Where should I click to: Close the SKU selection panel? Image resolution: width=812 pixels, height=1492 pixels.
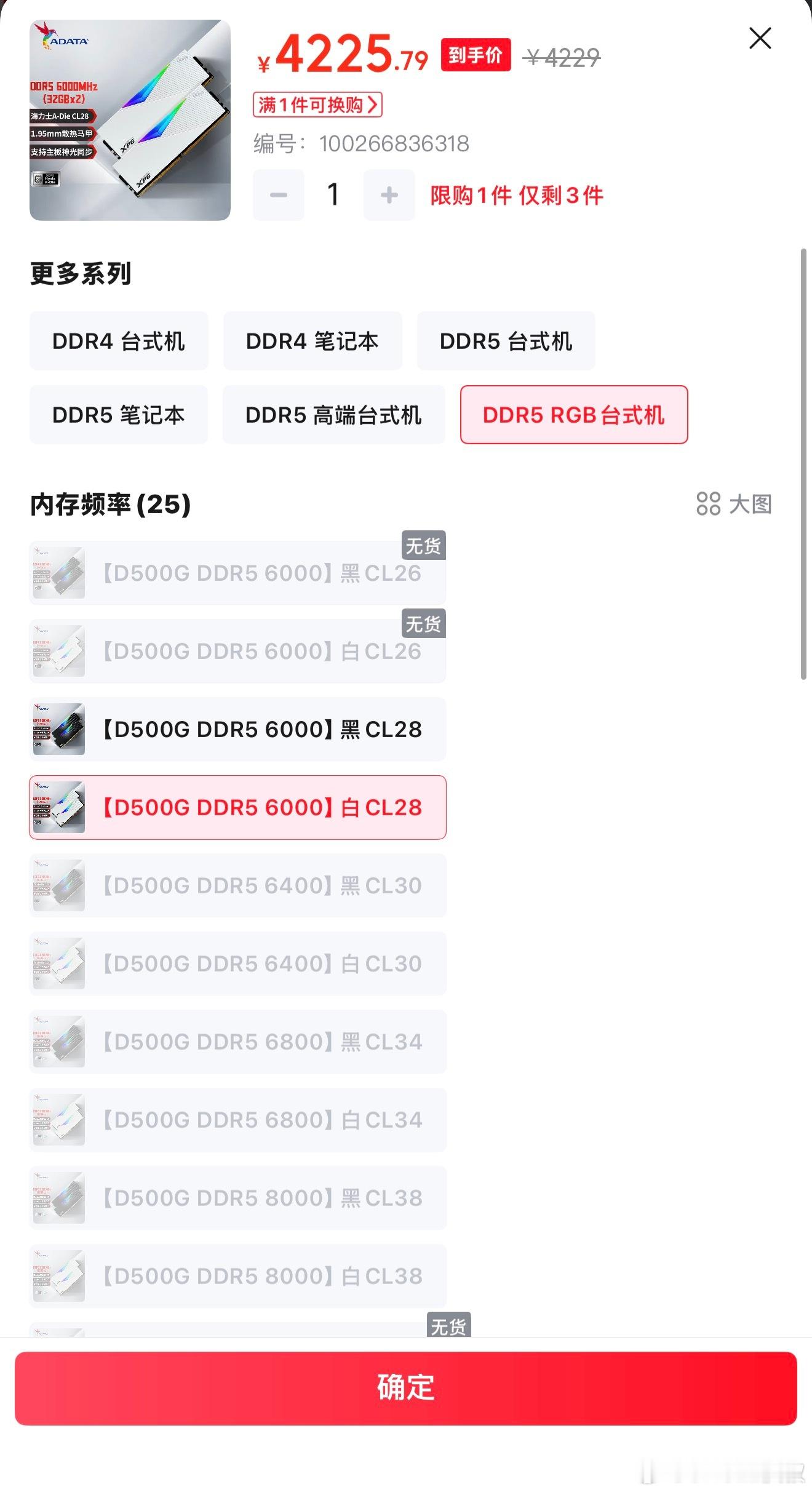click(x=760, y=38)
